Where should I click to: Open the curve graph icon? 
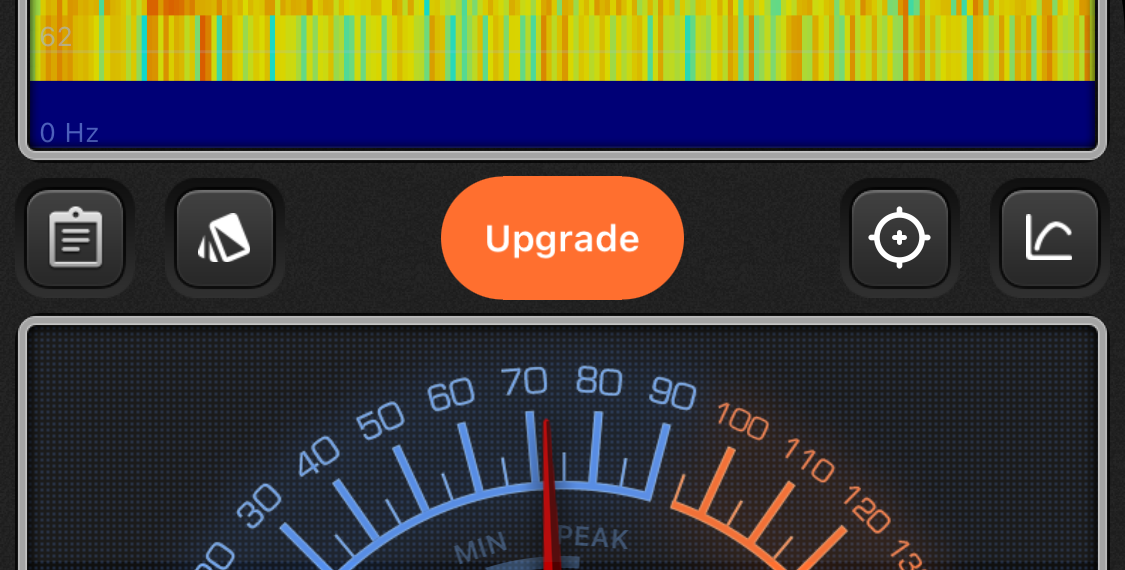coord(1049,238)
